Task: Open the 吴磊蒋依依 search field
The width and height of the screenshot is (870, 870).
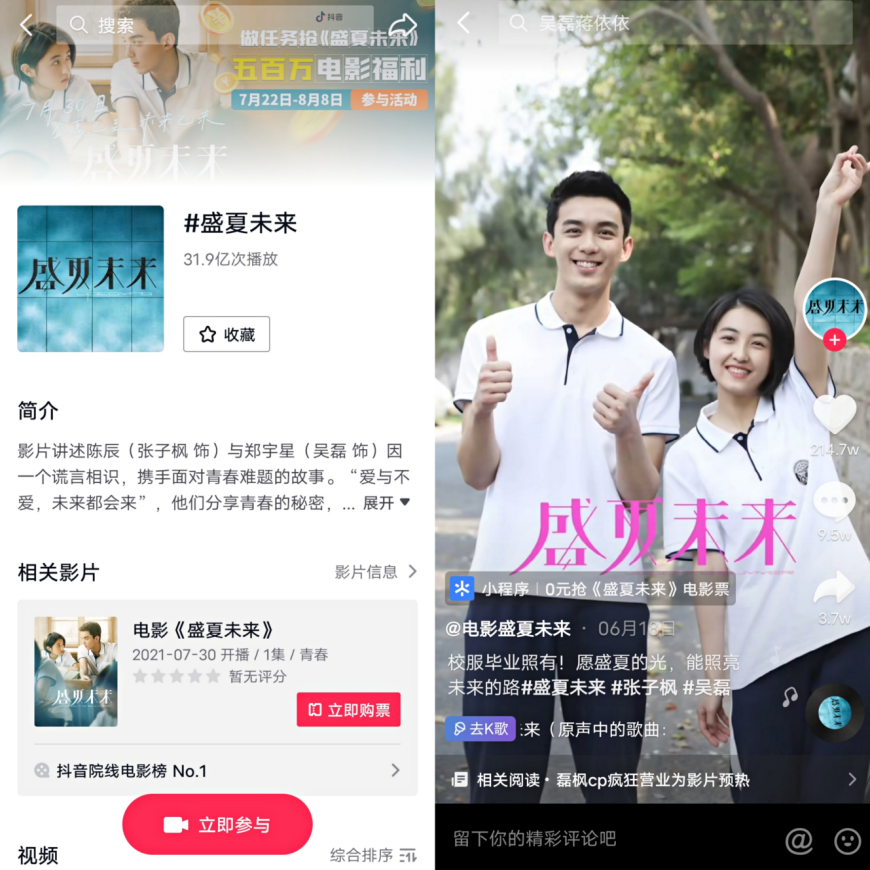Action: (x=675, y=23)
